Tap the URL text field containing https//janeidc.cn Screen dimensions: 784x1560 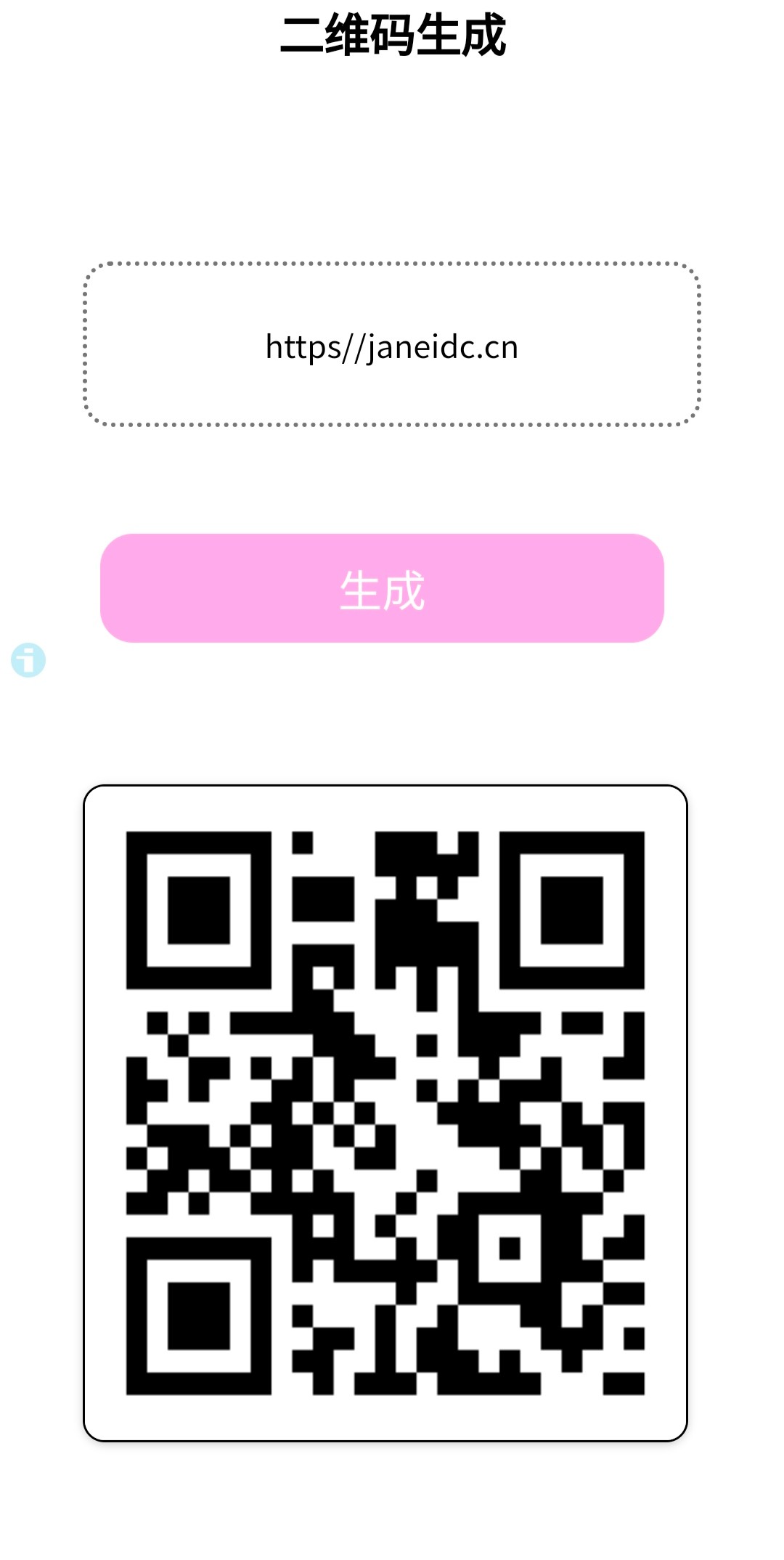(x=392, y=346)
